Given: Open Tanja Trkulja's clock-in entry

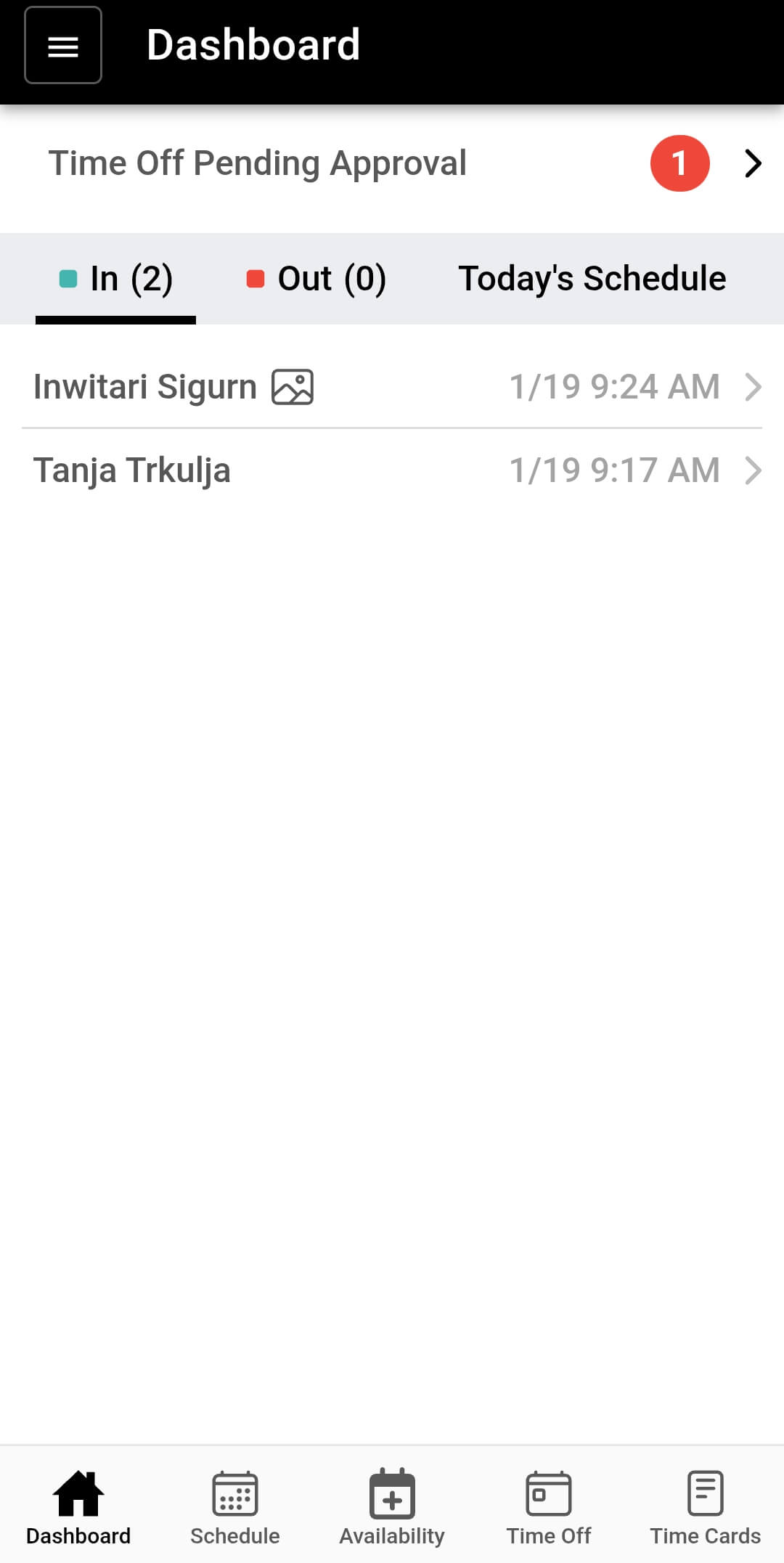Looking at the screenshot, I should (x=392, y=470).
